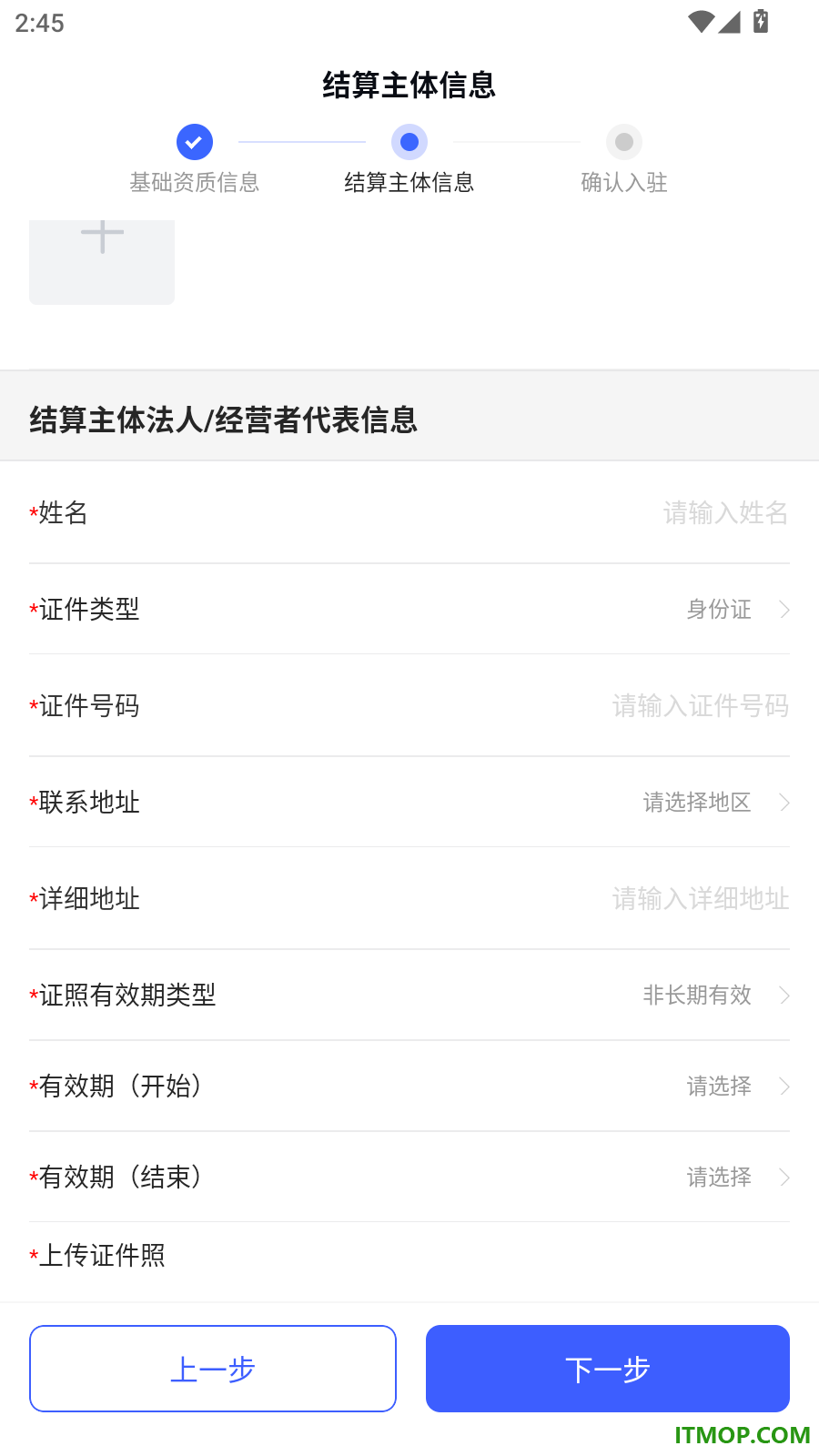The width and height of the screenshot is (819, 1456).
Task: Choose region for 联系地址
Action: (x=409, y=802)
